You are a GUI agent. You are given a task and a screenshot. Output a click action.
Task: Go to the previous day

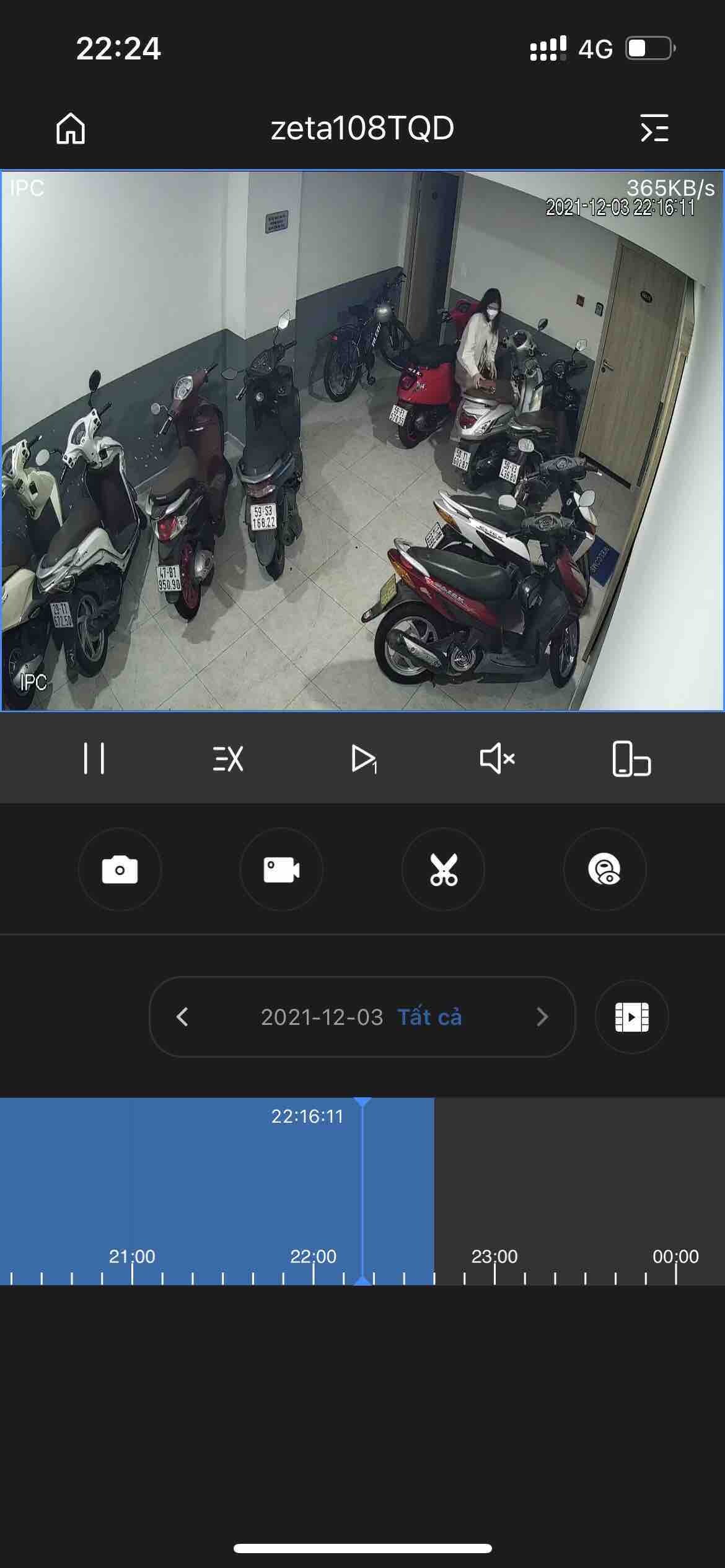pos(182,1017)
